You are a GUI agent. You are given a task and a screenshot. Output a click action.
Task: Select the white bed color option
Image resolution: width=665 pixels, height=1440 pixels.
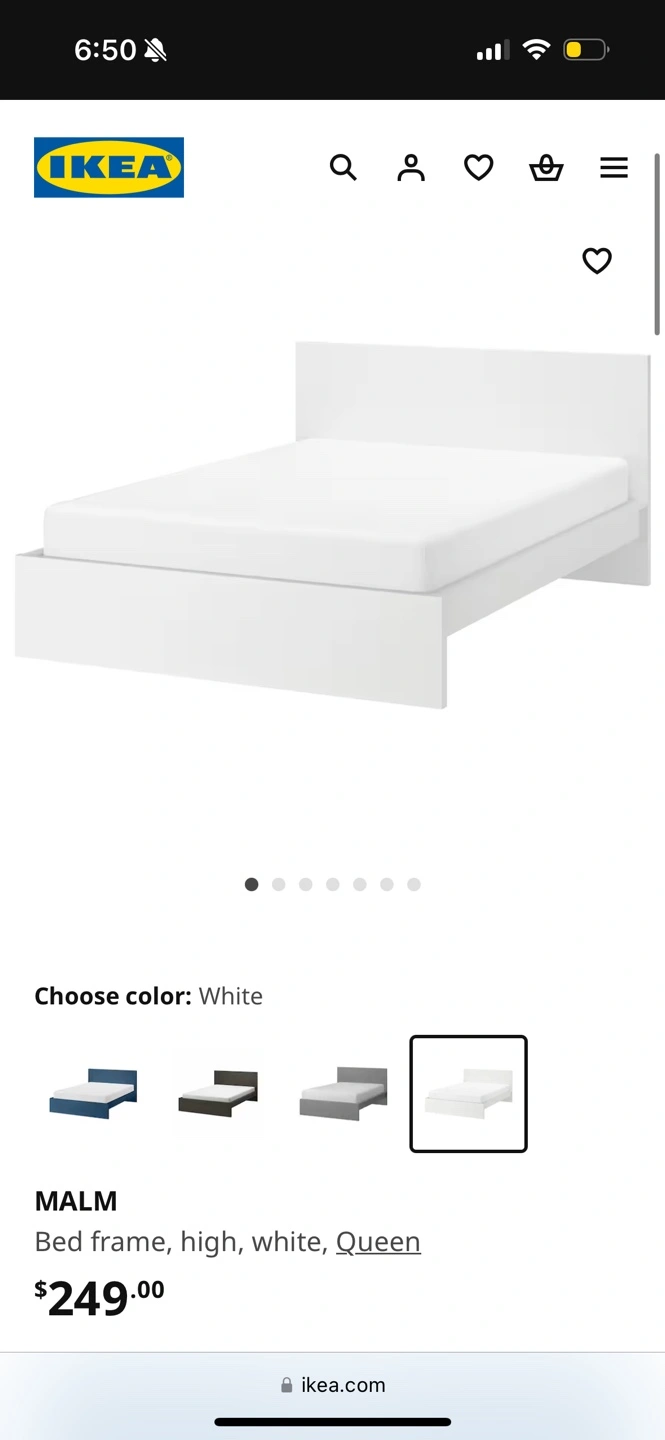pos(468,1093)
